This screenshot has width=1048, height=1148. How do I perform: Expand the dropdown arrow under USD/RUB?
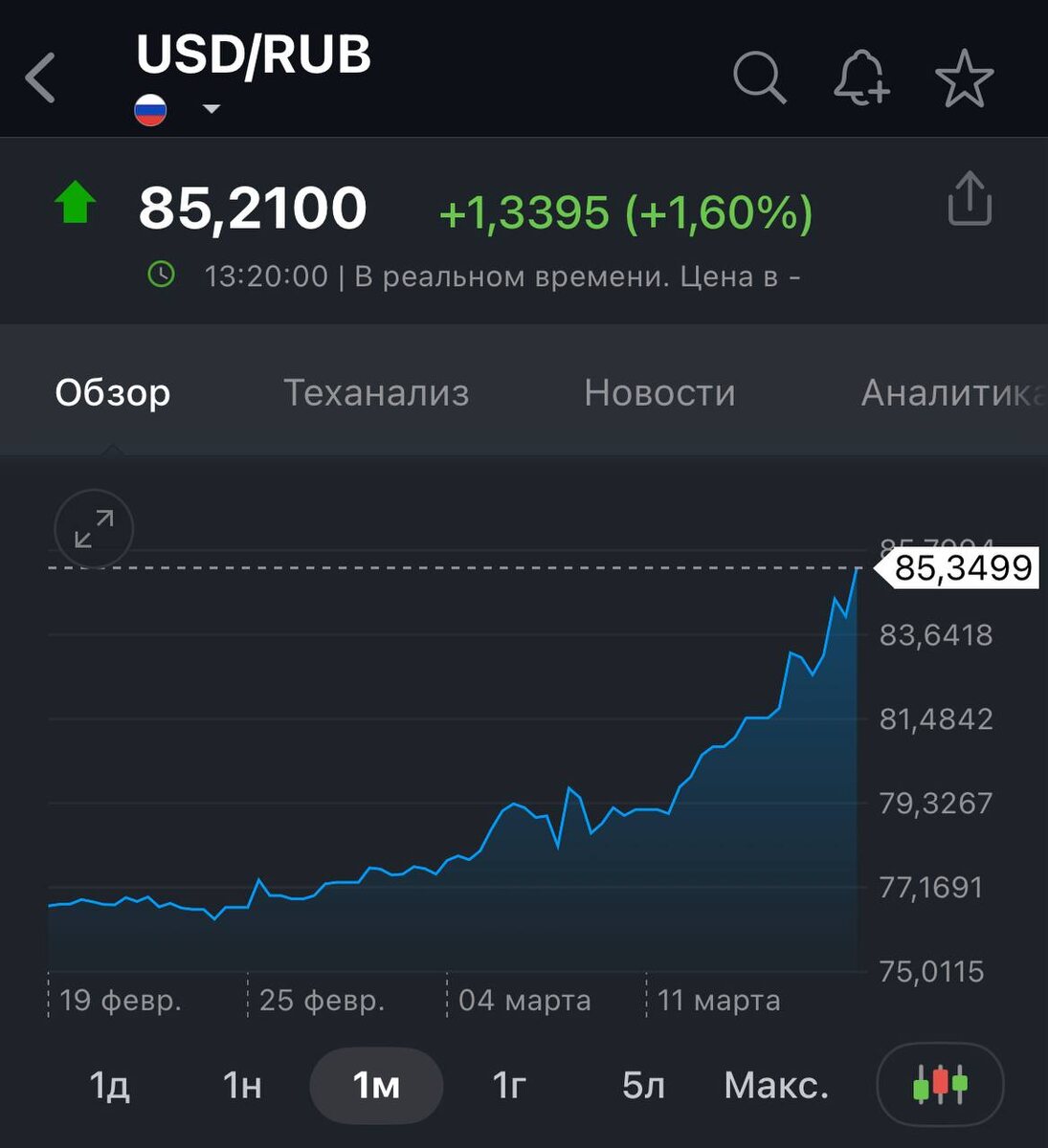click(212, 109)
